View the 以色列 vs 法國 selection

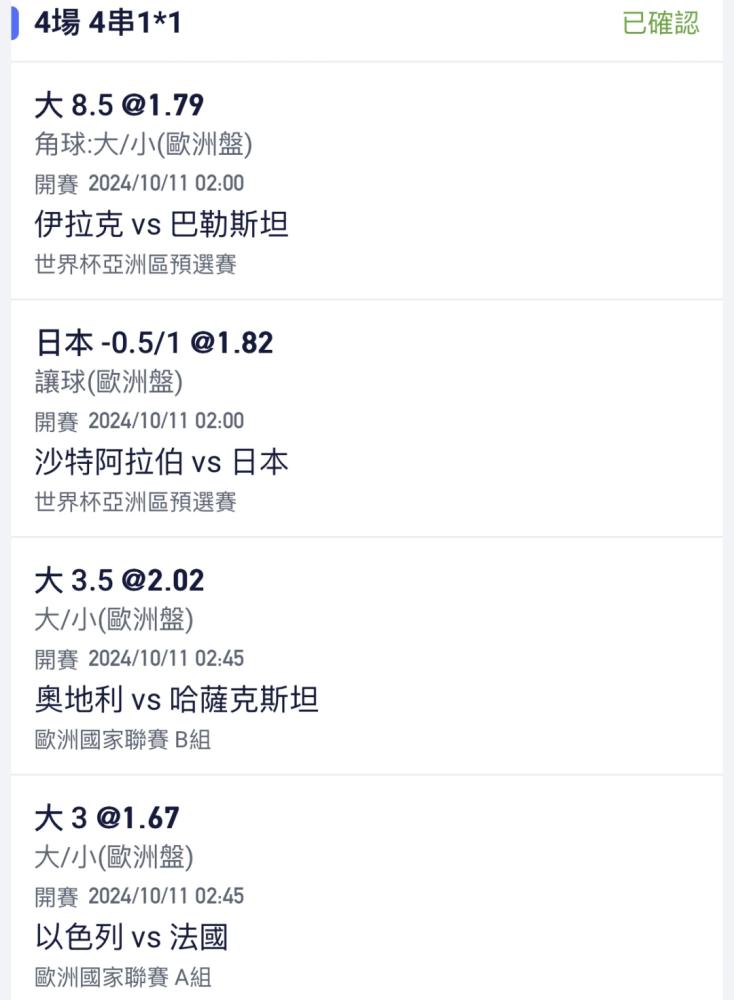[x=131, y=936]
